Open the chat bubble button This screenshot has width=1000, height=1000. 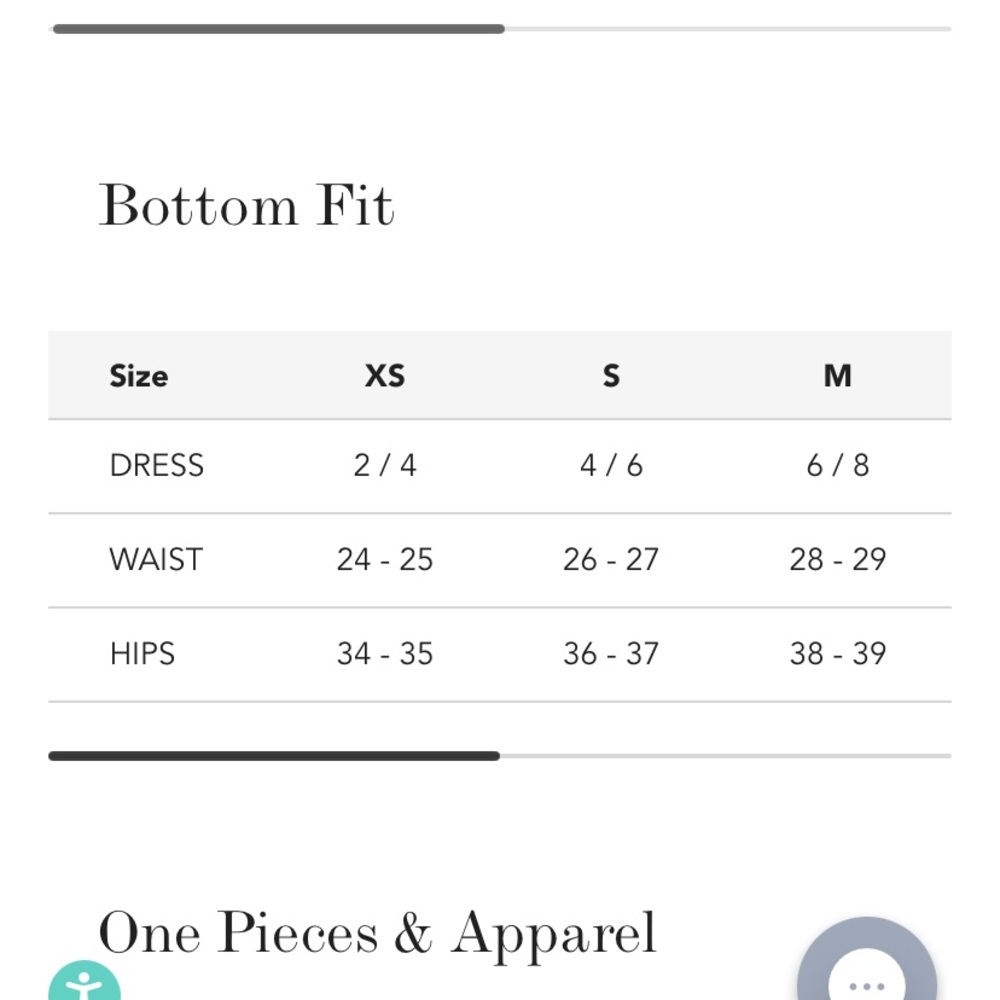click(x=866, y=968)
